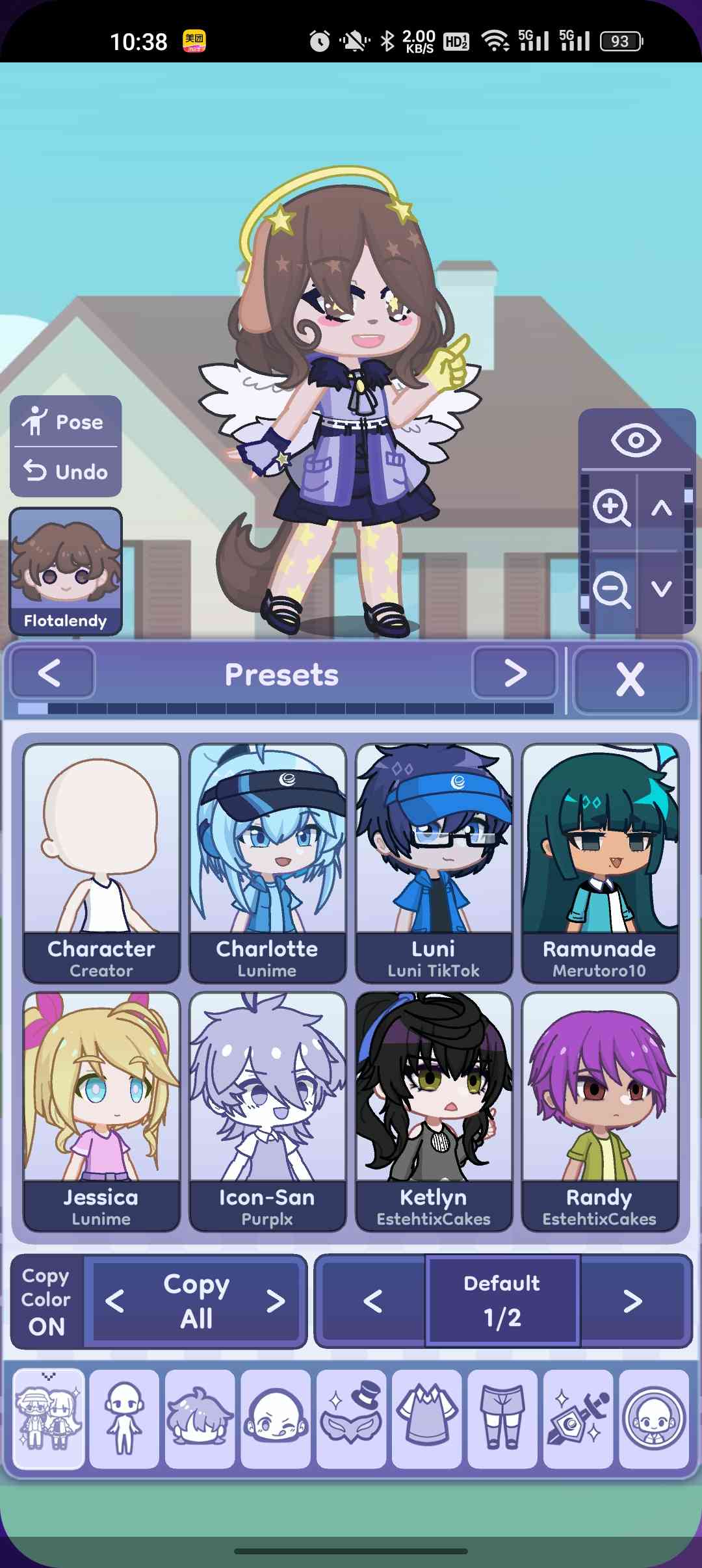Go to the next Default presets page
The image size is (702, 1568).
click(x=632, y=1301)
